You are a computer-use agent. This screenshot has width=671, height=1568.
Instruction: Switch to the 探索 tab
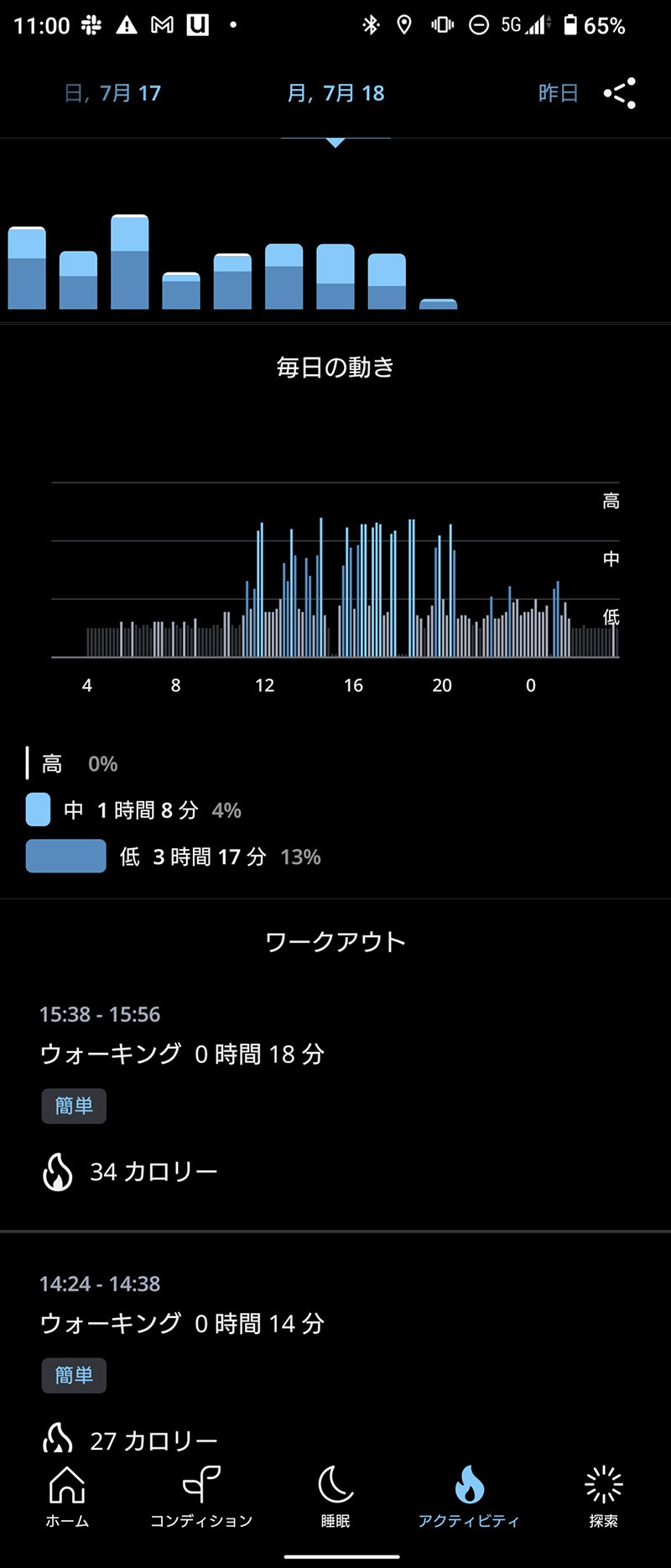click(x=603, y=1496)
